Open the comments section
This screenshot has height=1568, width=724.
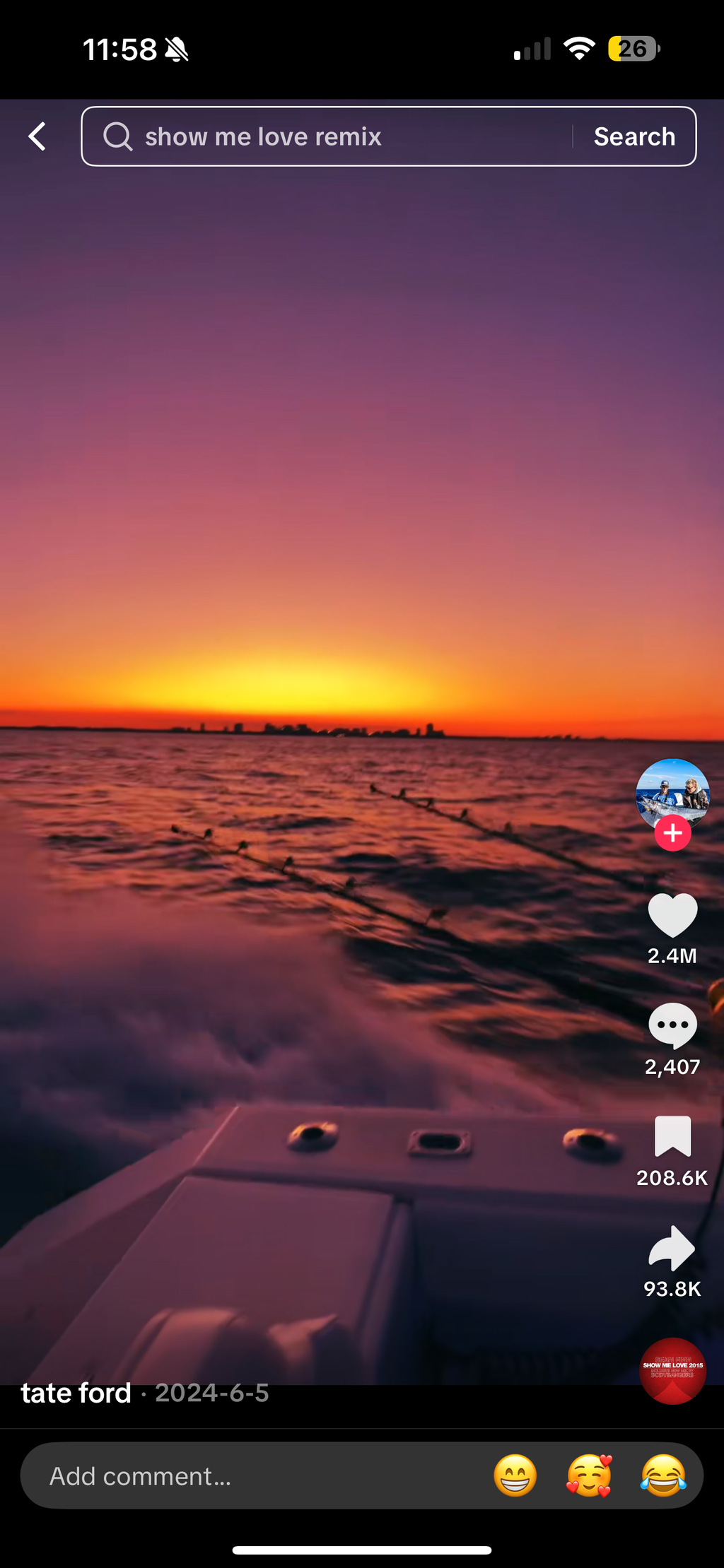point(672,1026)
